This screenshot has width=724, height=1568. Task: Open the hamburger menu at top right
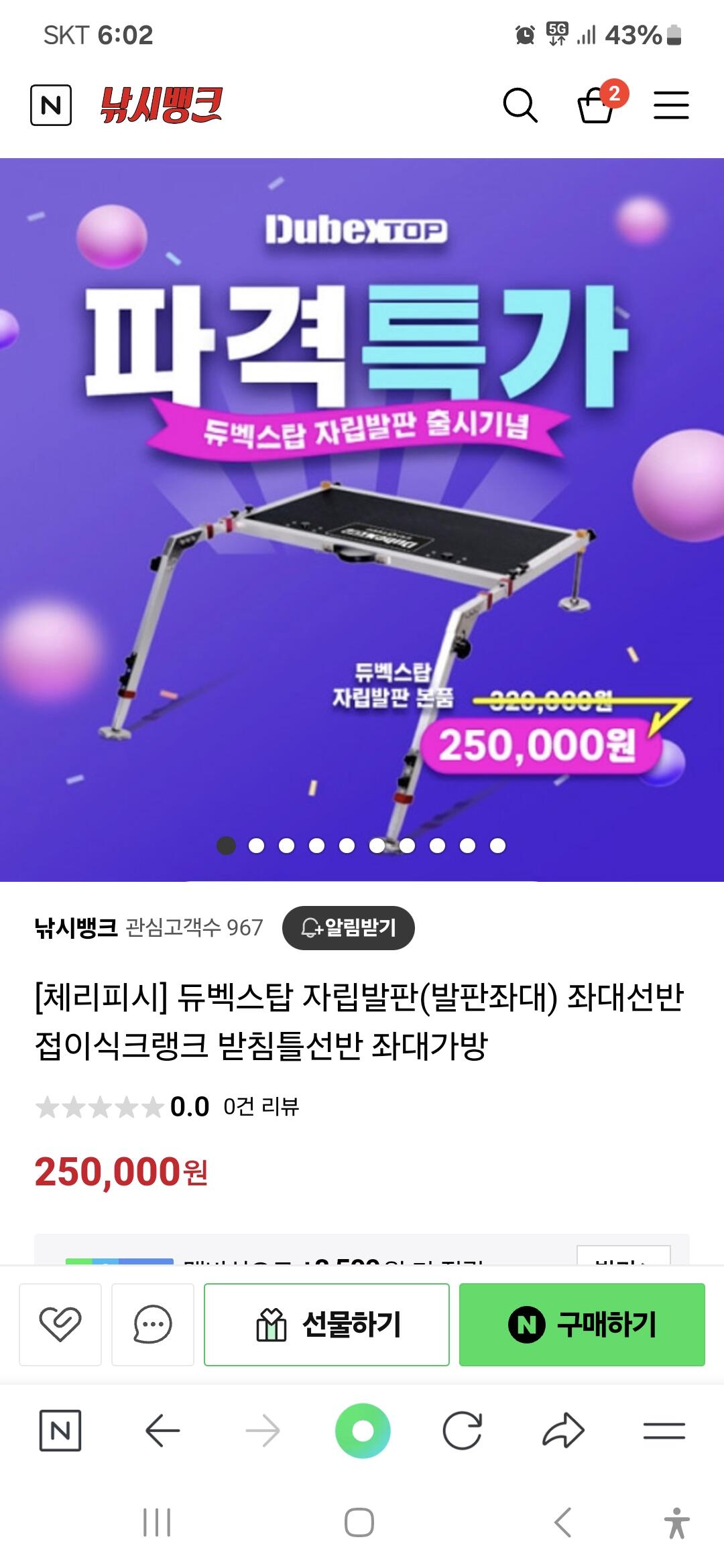coord(671,105)
